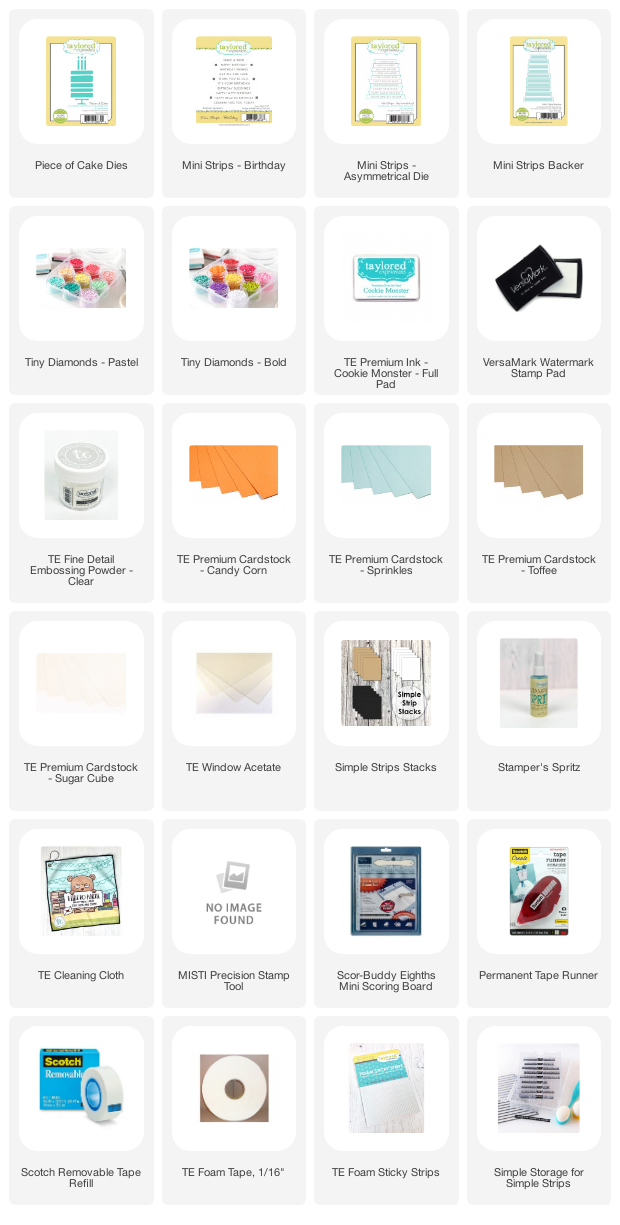The height and width of the screenshot is (1225, 620).
Task: Open Mini Strips - Asymmetrical Die card
Action: (x=386, y=103)
